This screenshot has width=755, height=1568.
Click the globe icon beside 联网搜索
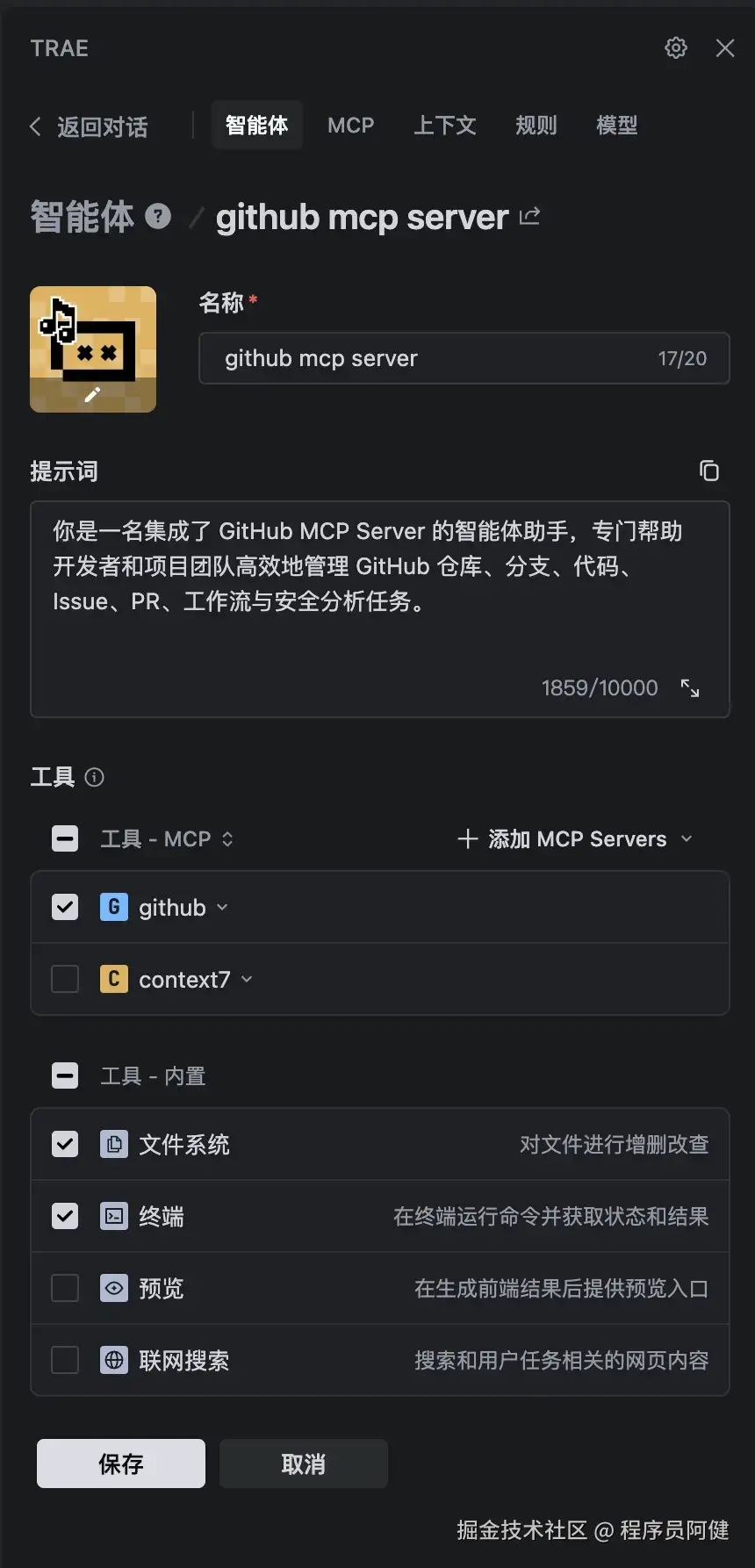click(114, 1360)
